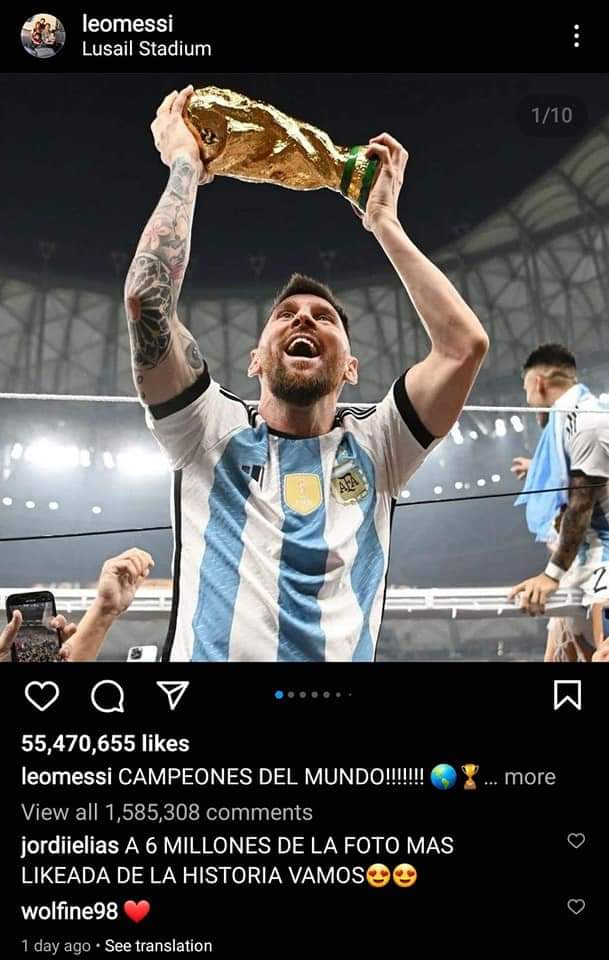This screenshot has height=960, width=609.
Task: Like leomessi's post with the heart
Action: 41,696
